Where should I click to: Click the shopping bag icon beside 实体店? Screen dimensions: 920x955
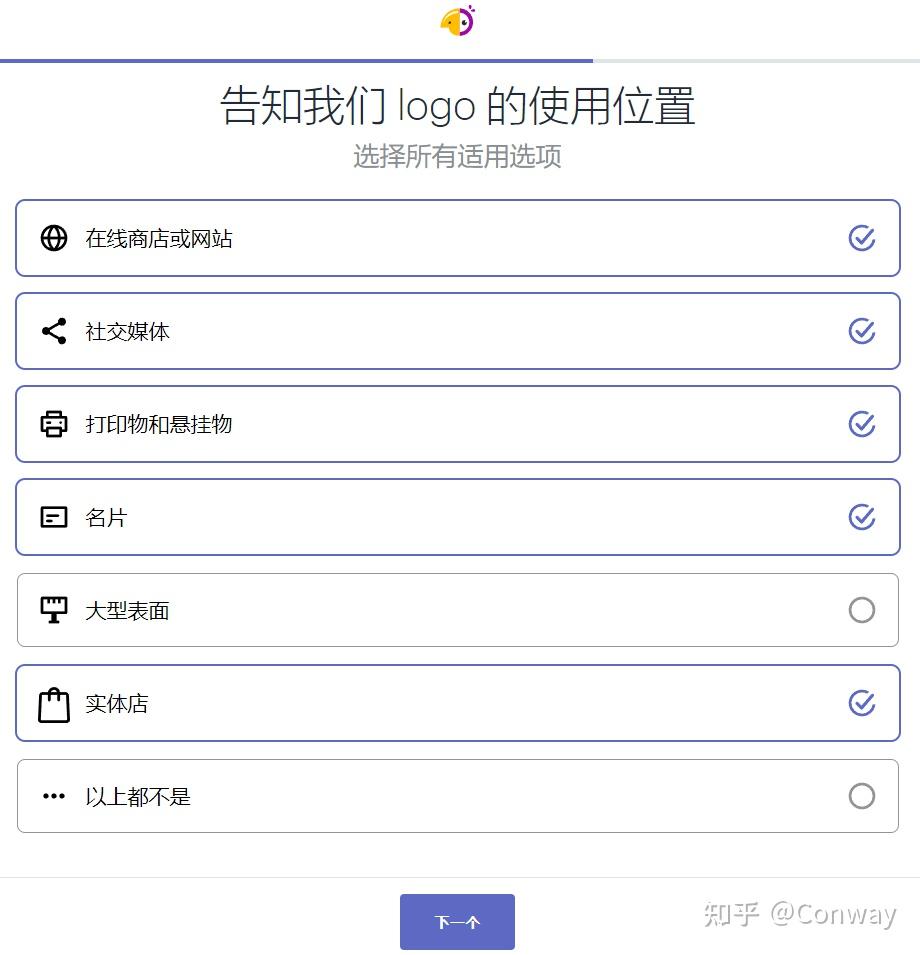click(x=53, y=703)
